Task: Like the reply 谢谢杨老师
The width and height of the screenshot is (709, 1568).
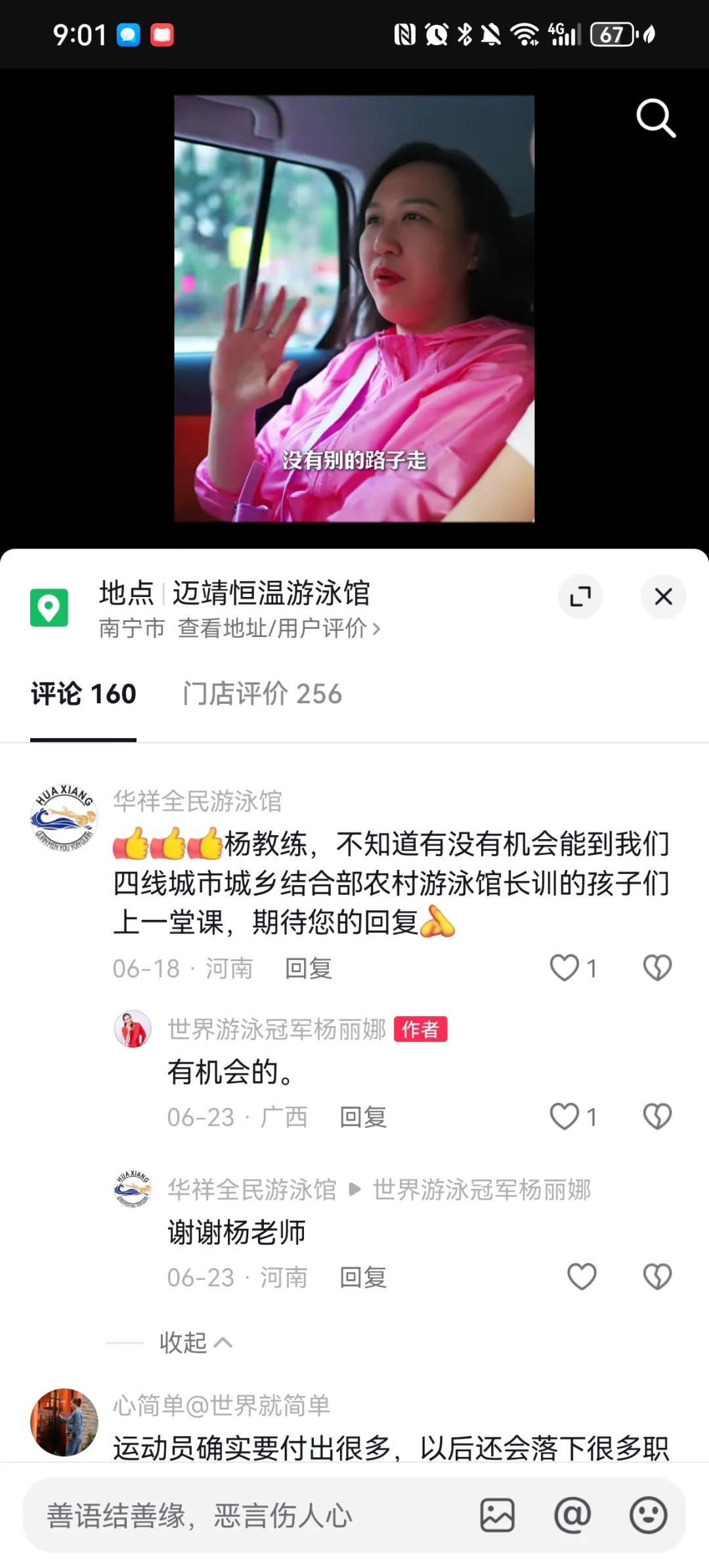Action: click(582, 1277)
